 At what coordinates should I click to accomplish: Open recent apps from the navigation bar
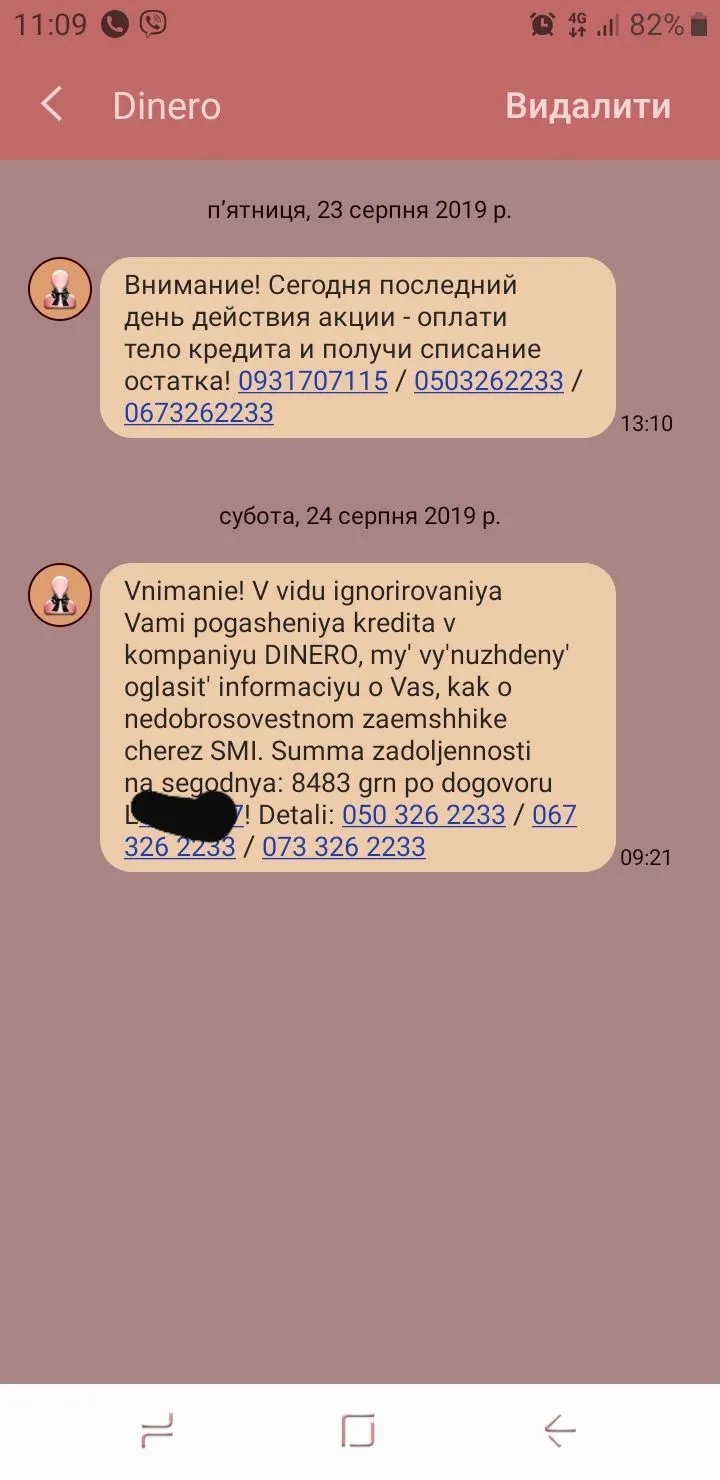157,1431
